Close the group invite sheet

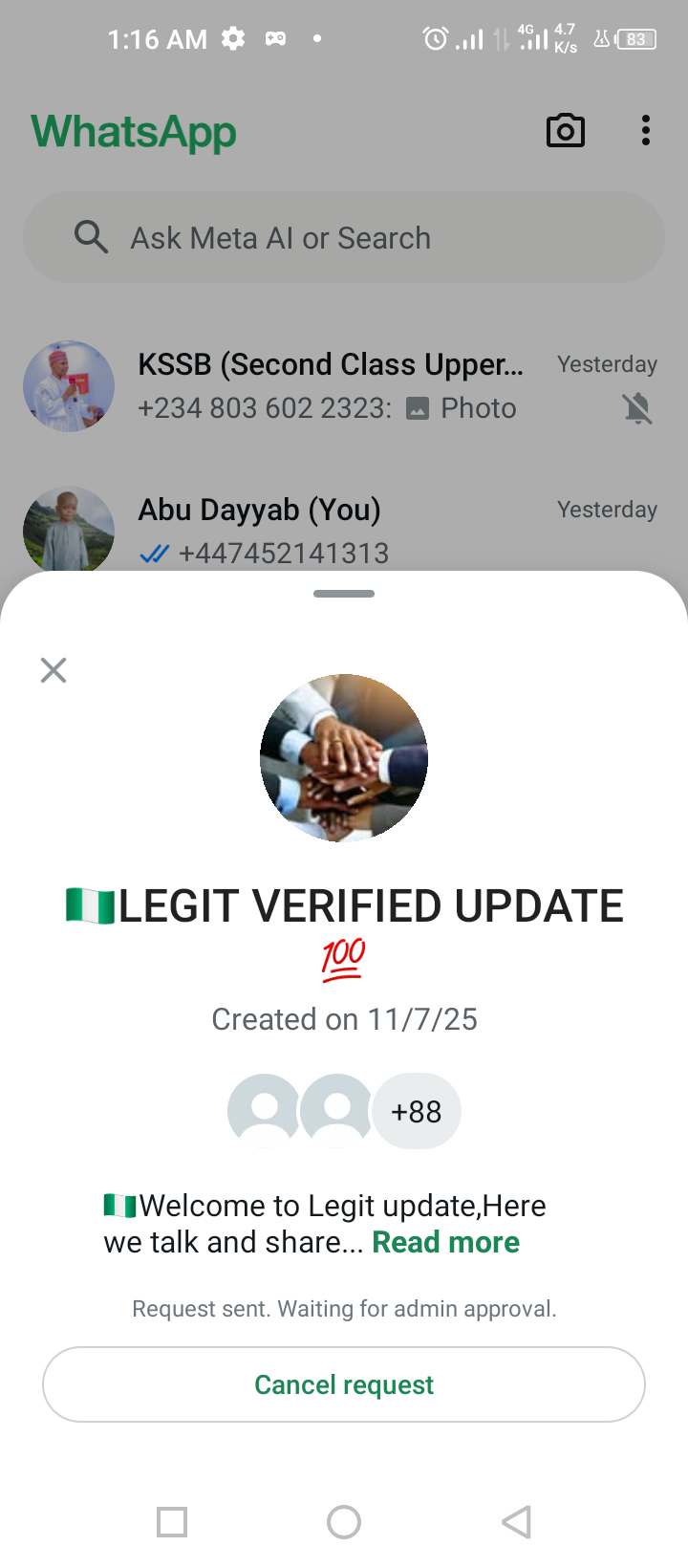[54, 670]
